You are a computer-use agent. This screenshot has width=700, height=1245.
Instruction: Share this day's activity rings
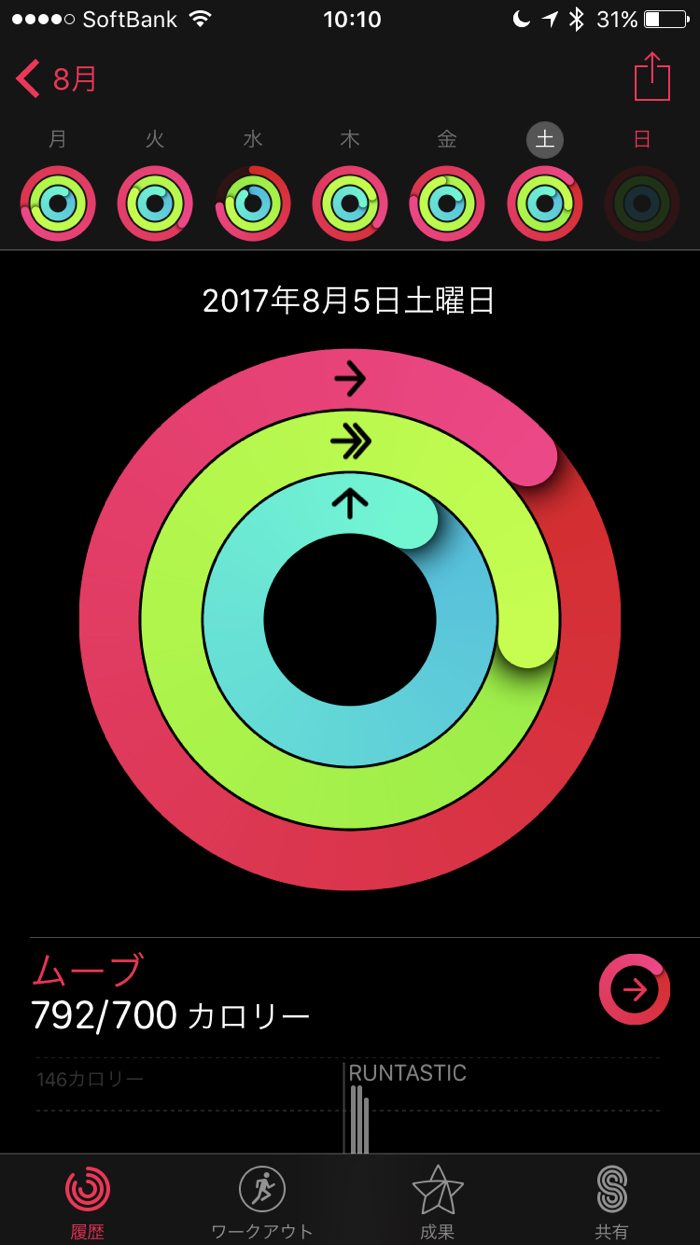pos(652,77)
